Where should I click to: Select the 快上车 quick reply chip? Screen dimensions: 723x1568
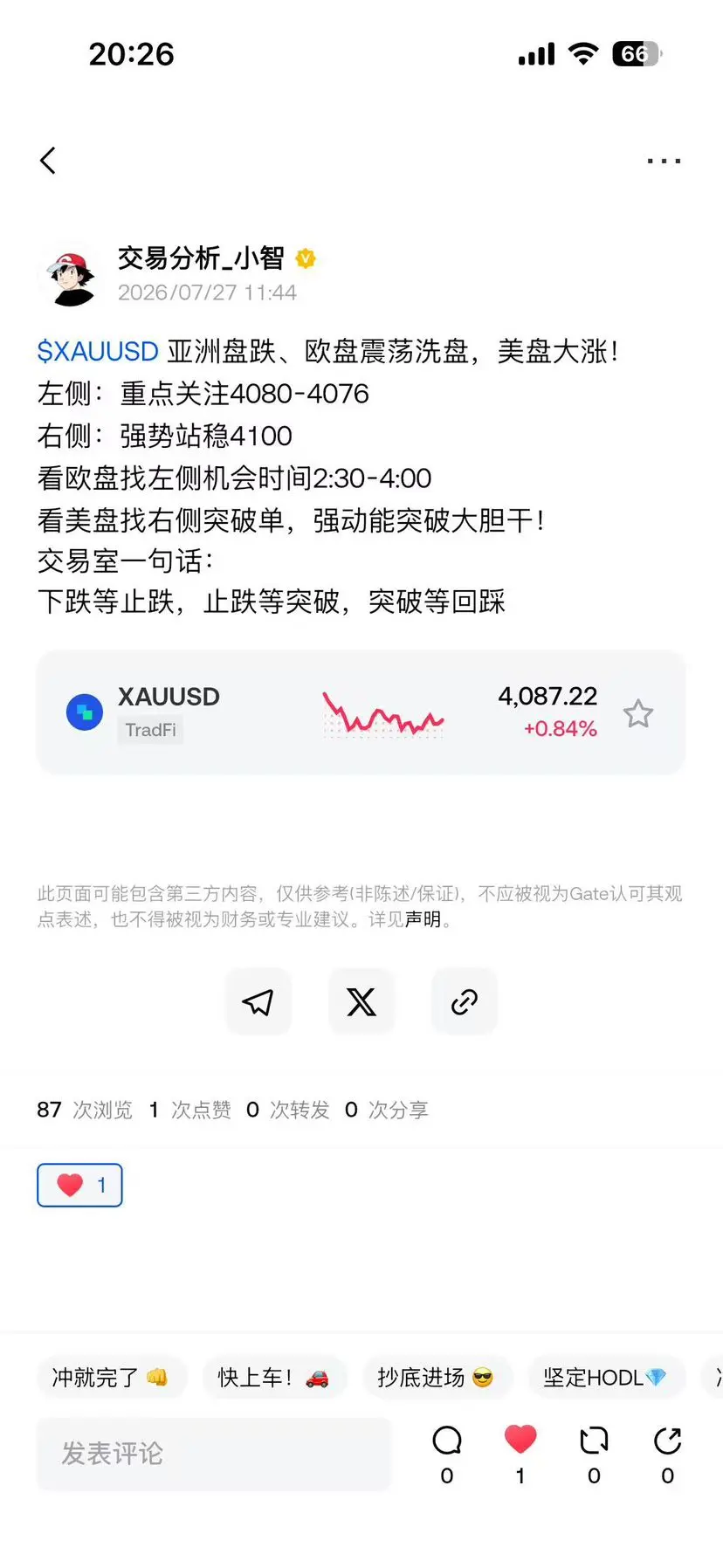(274, 1378)
